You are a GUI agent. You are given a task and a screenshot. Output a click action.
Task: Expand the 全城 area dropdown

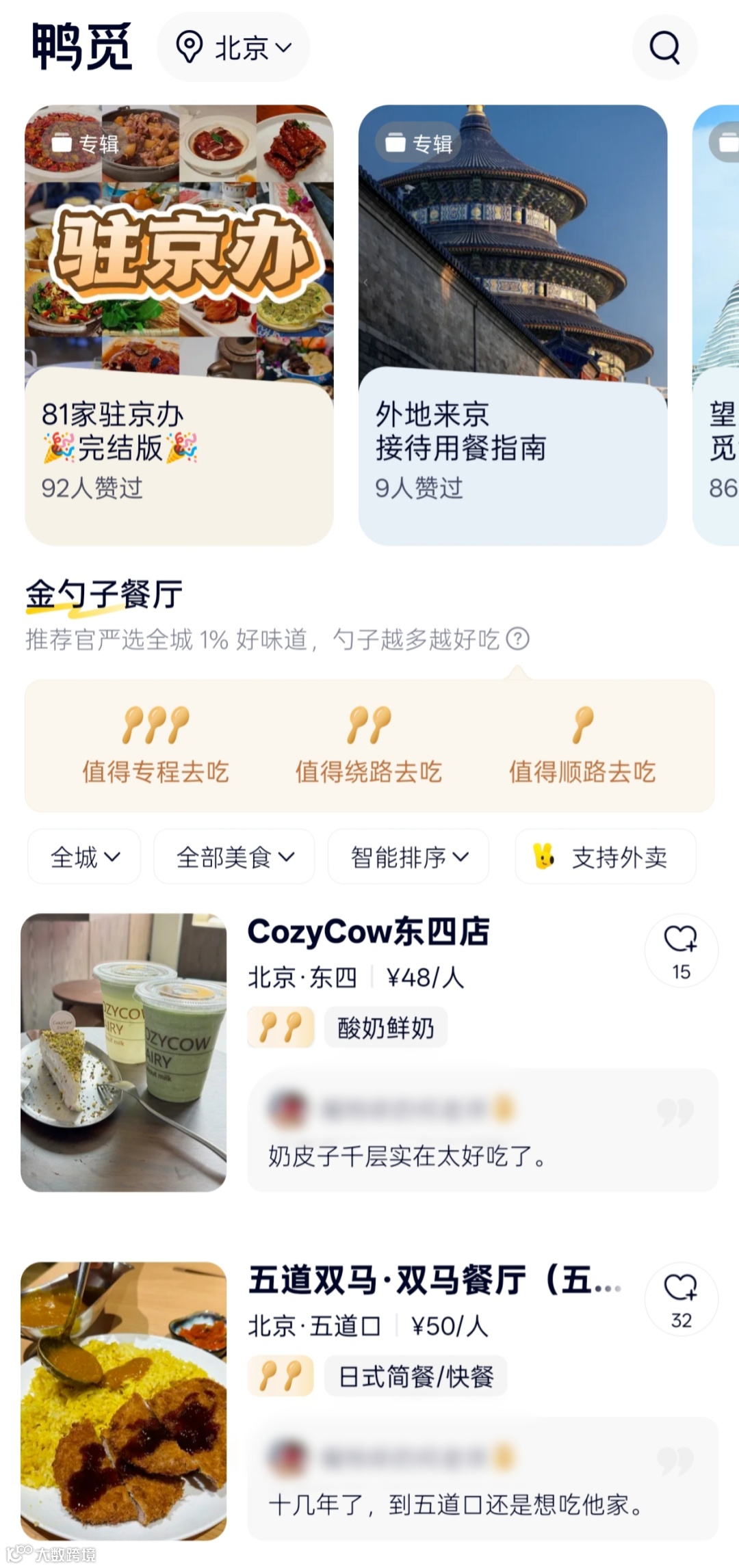84,857
